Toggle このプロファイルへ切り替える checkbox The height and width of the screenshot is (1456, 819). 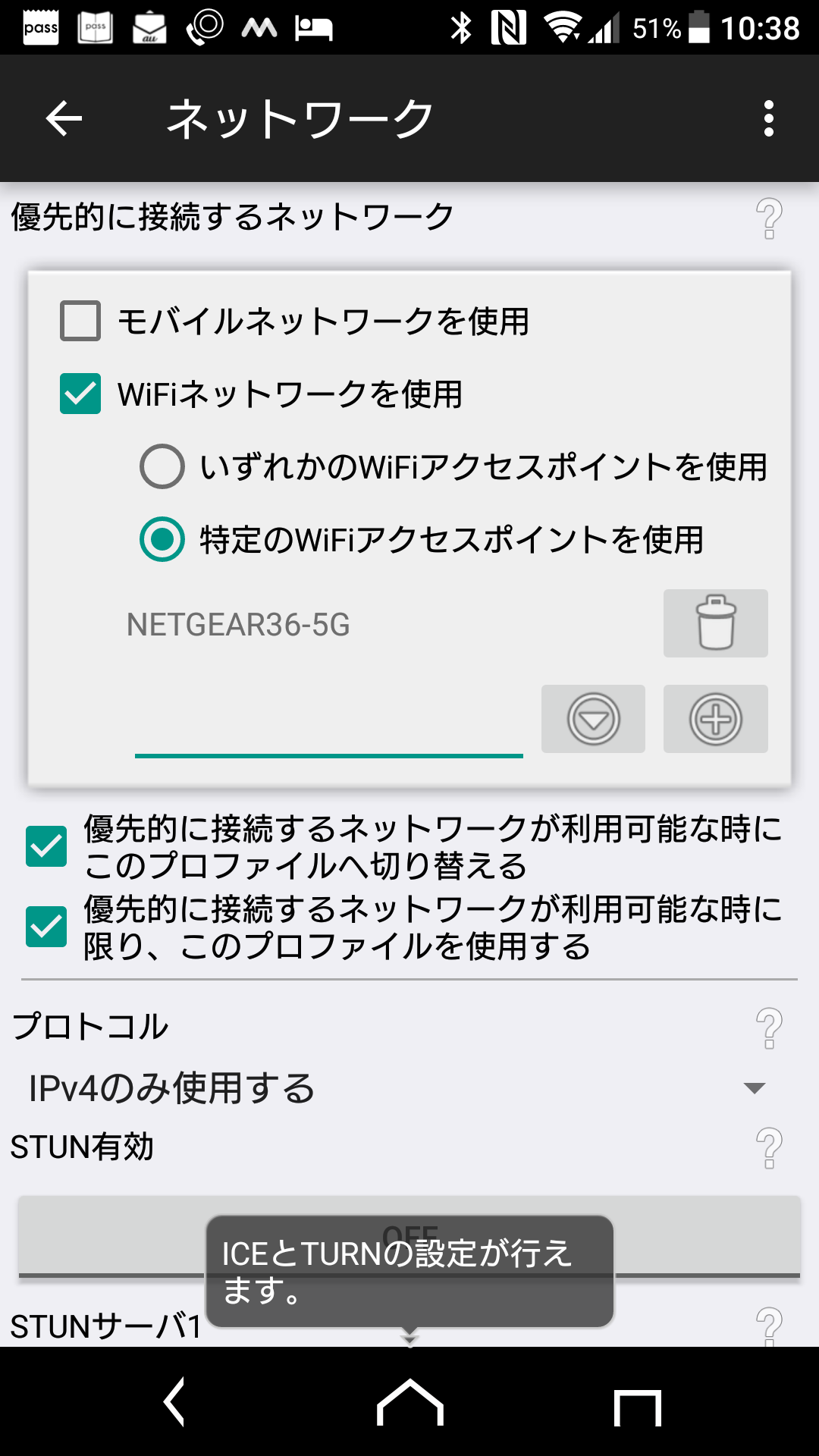click(x=46, y=846)
